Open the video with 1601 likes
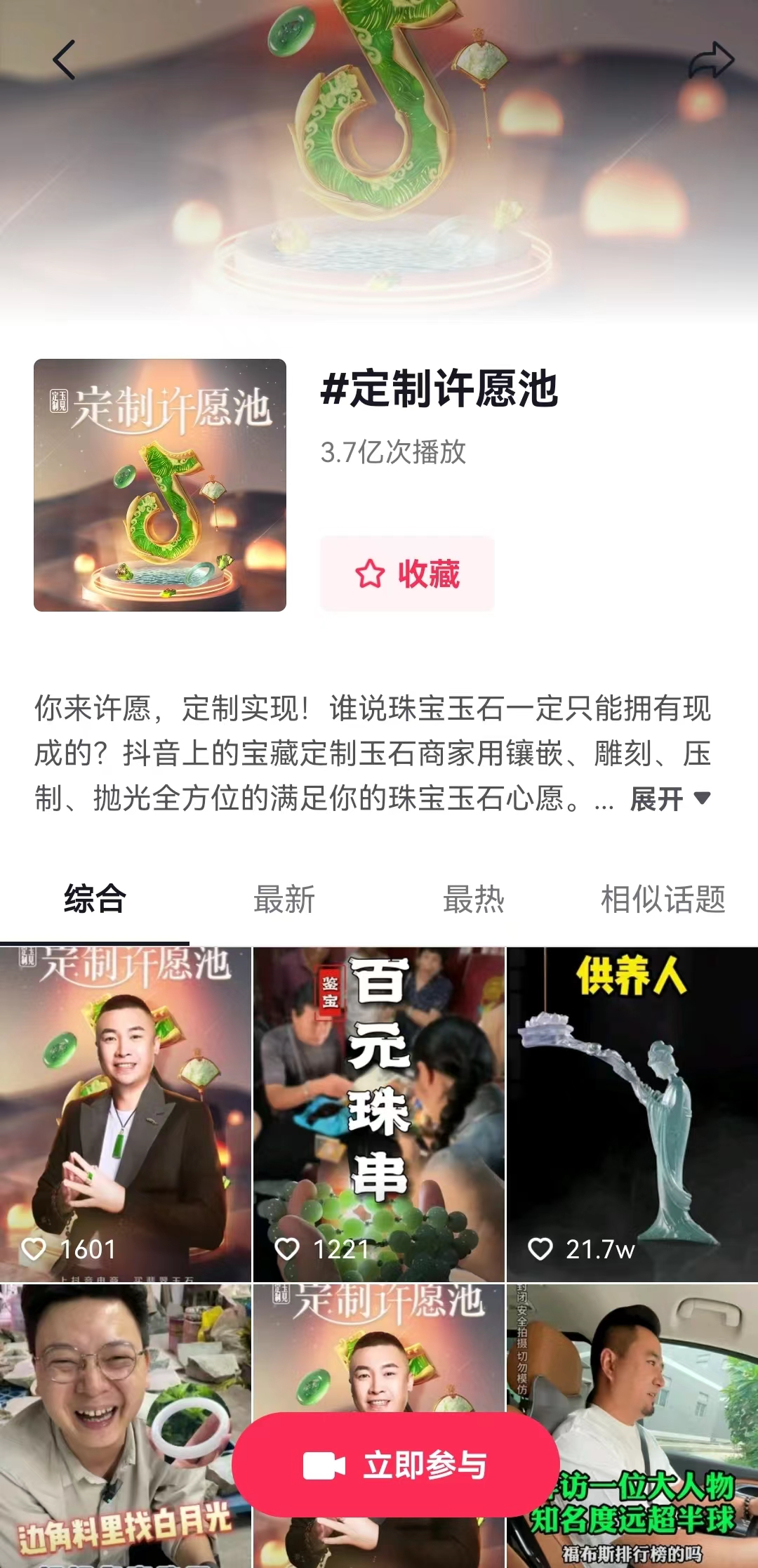Screen dimensions: 758x1568 [126, 1113]
